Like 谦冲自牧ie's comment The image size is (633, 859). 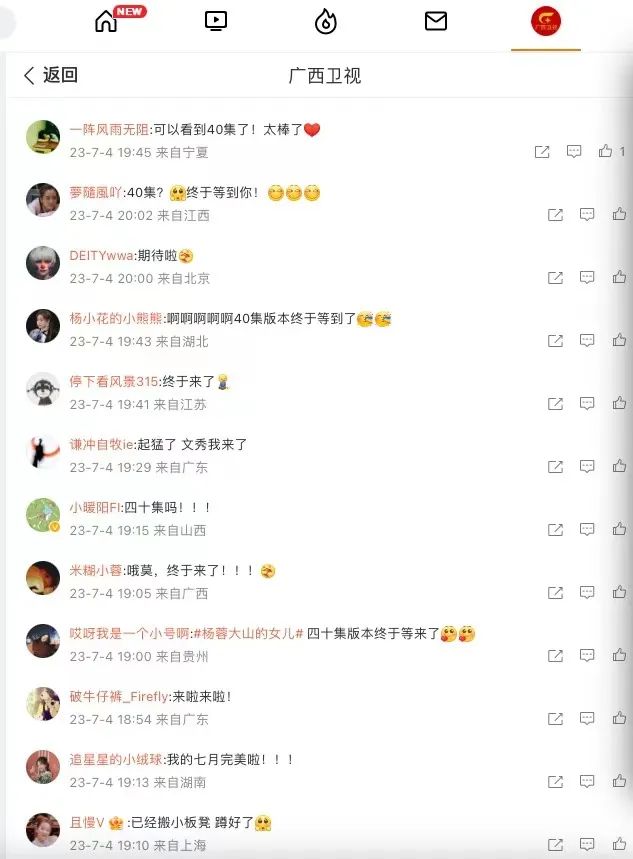(619, 467)
